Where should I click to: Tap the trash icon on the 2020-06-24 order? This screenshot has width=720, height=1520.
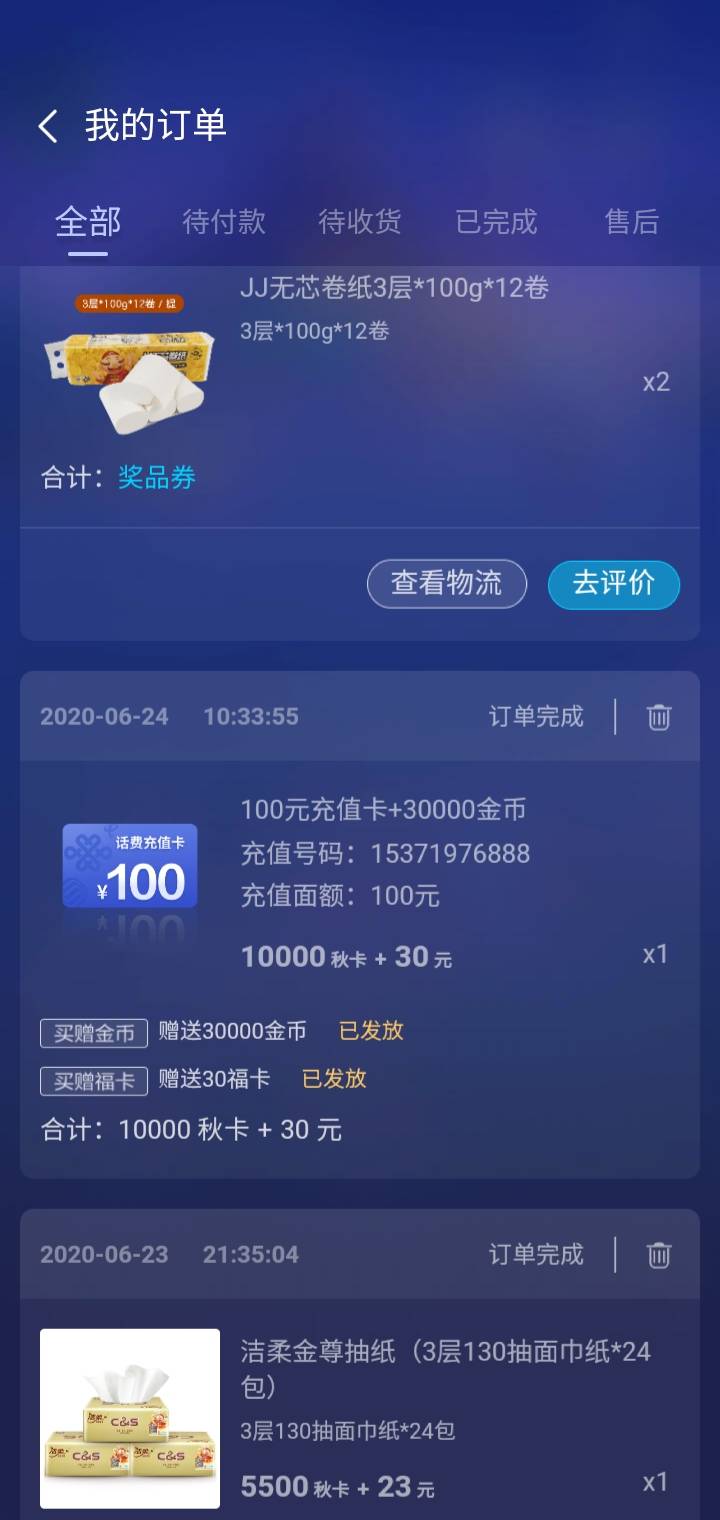coord(657,716)
